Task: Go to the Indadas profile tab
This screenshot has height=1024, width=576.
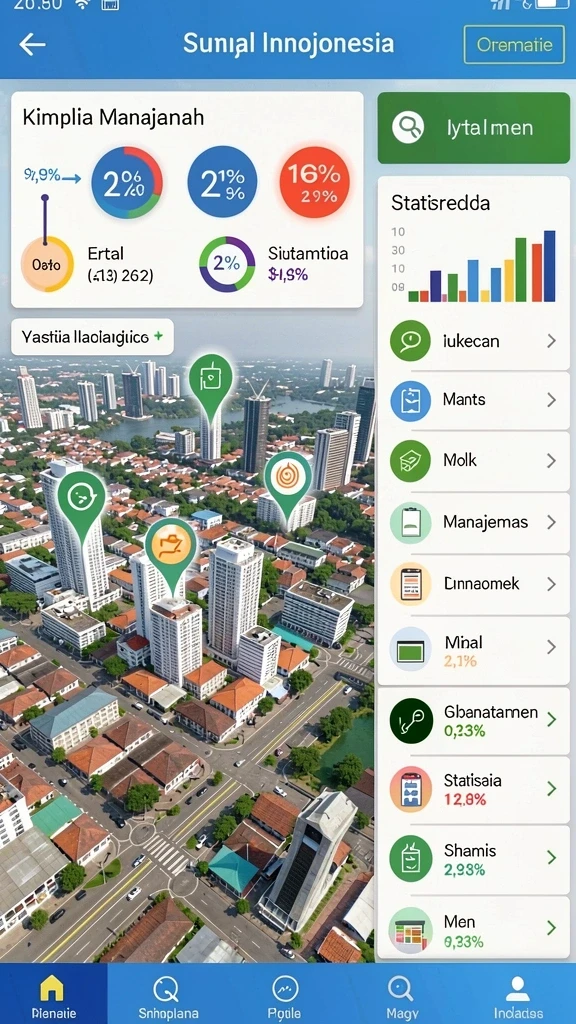Action: pos(518,996)
